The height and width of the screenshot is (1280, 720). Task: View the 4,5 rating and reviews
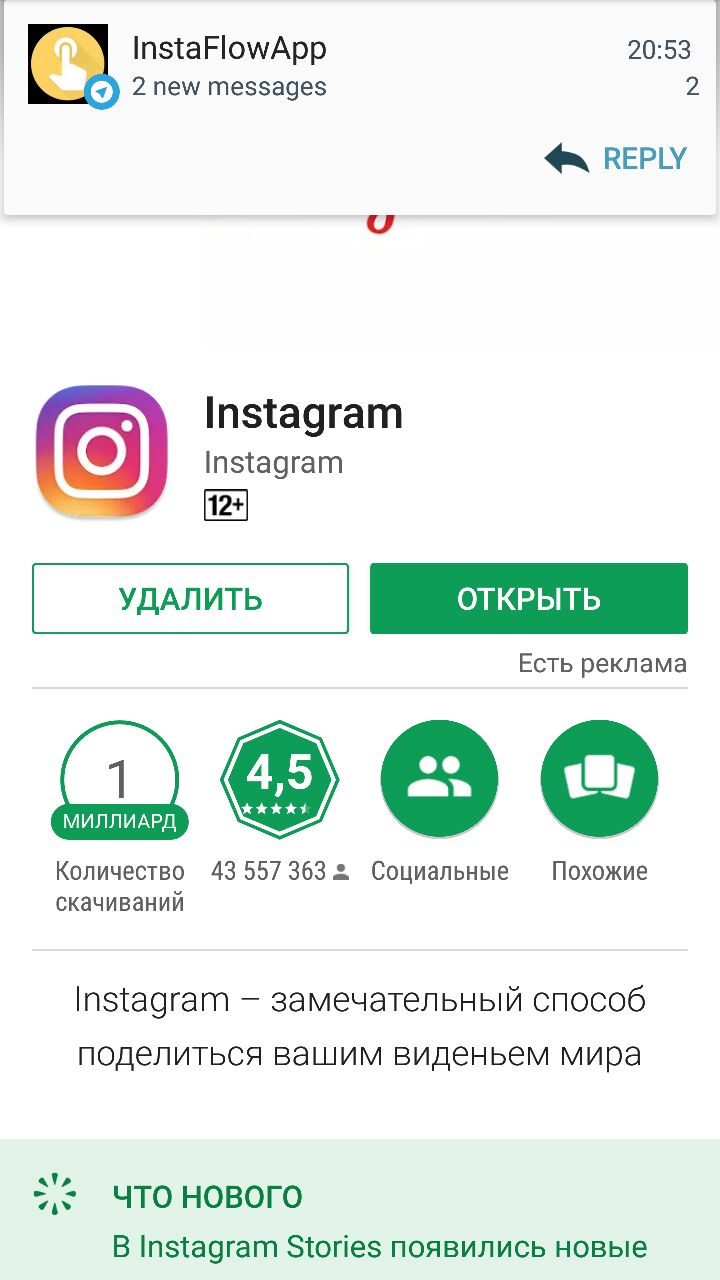pos(279,780)
